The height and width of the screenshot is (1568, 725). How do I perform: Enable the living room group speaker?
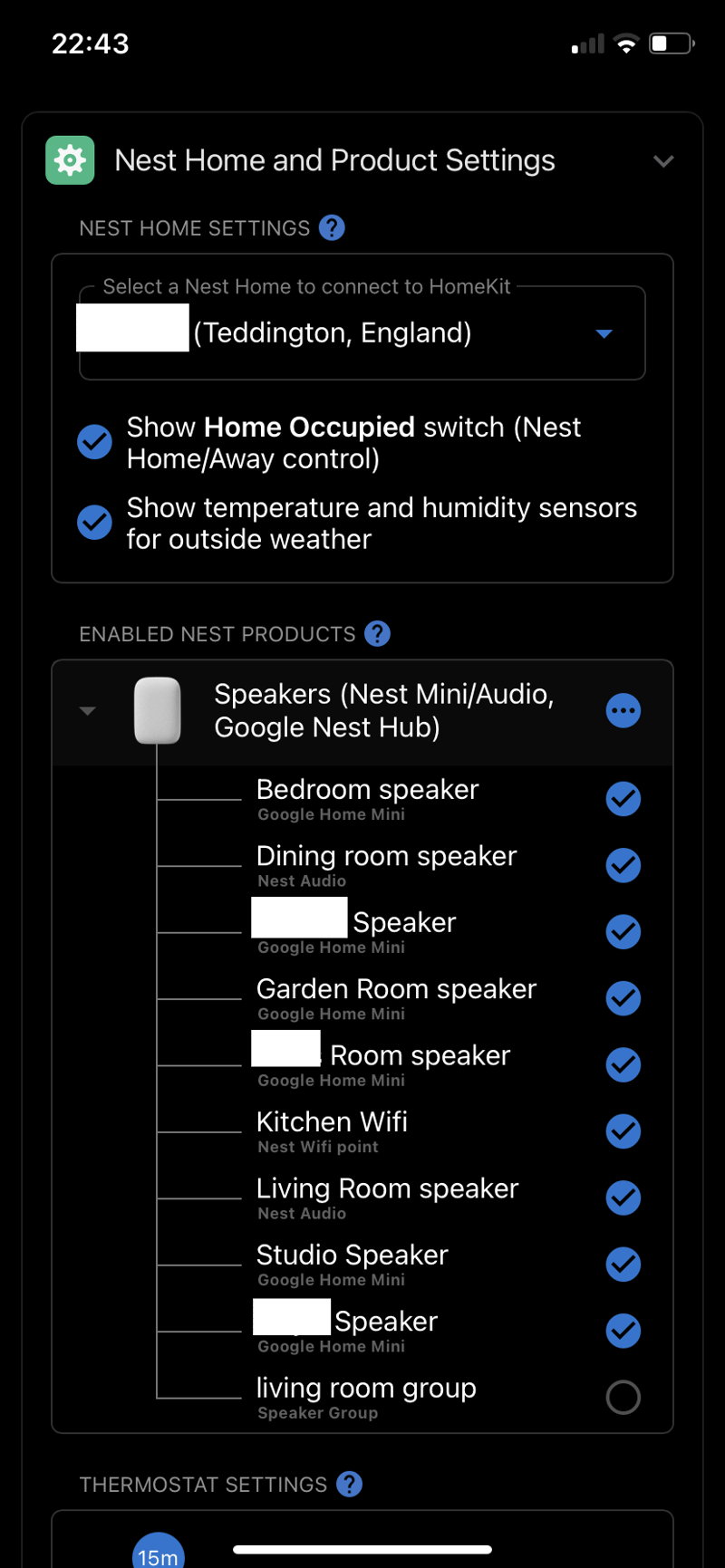(623, 1397)
